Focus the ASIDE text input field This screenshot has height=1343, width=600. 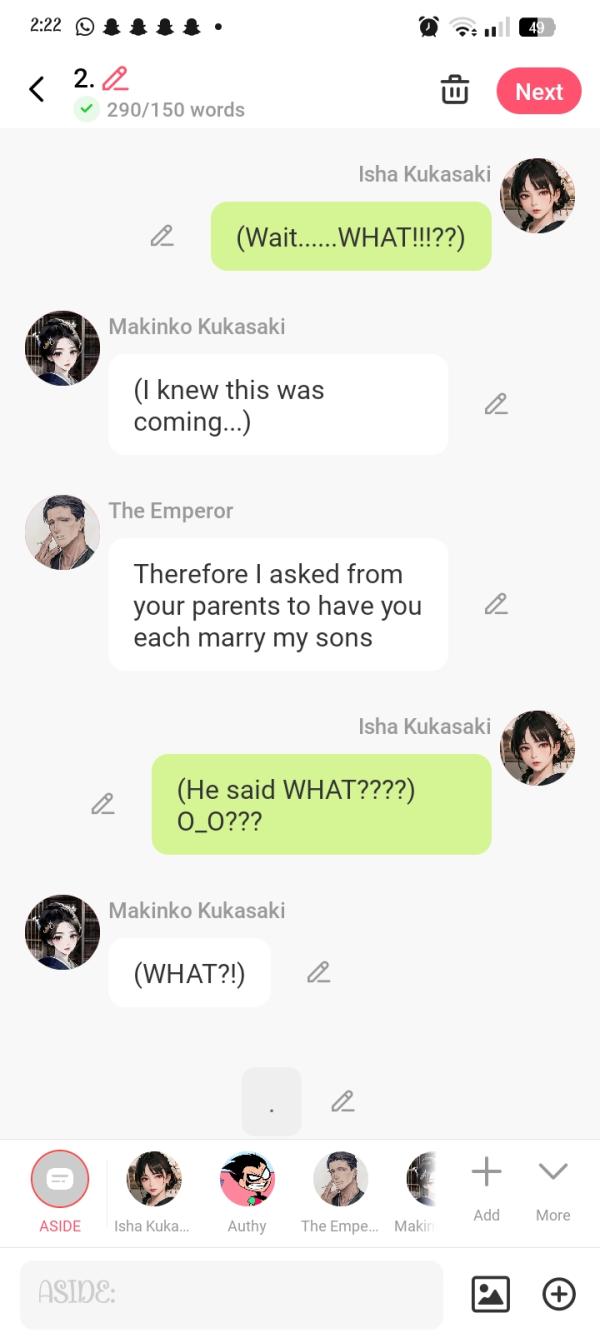[231, 1294]
